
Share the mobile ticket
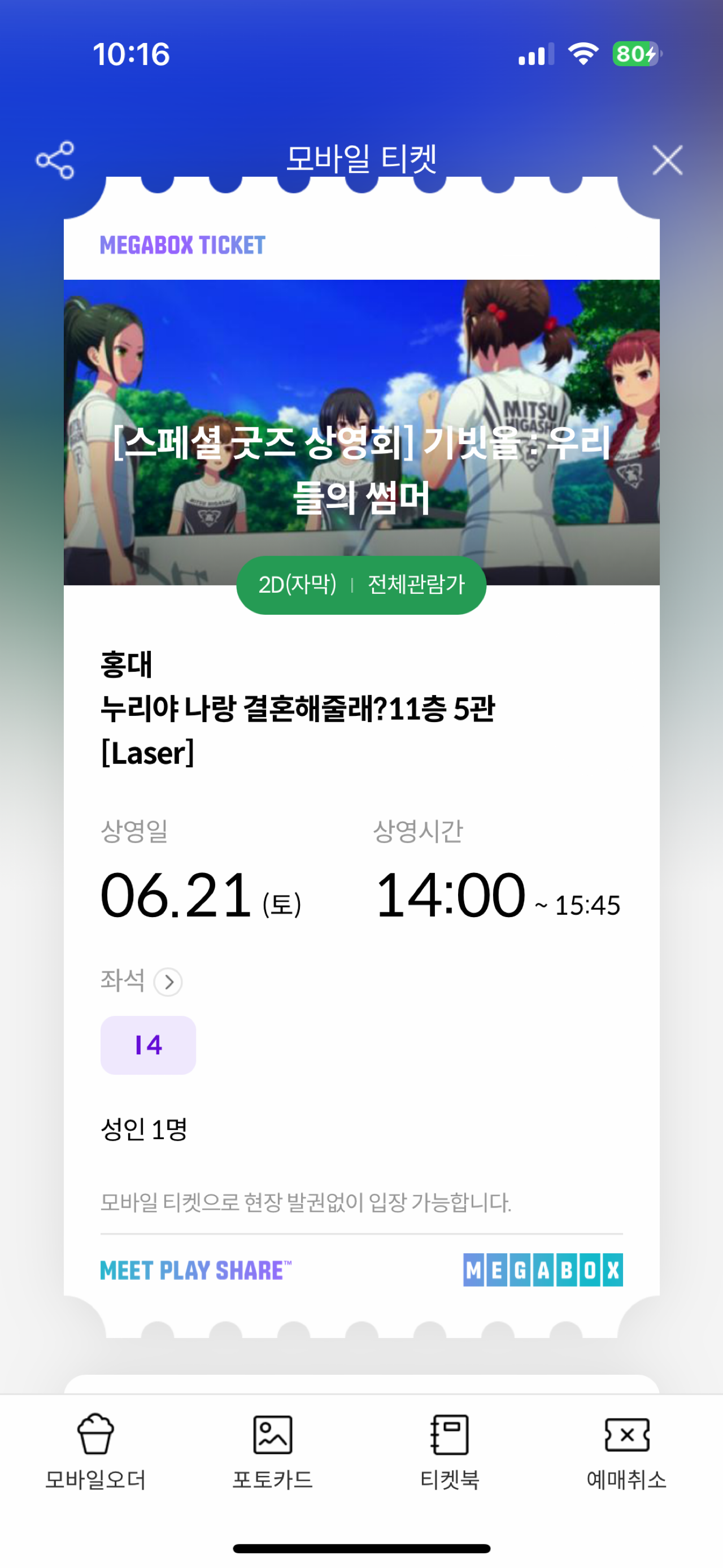coord(55,160)
